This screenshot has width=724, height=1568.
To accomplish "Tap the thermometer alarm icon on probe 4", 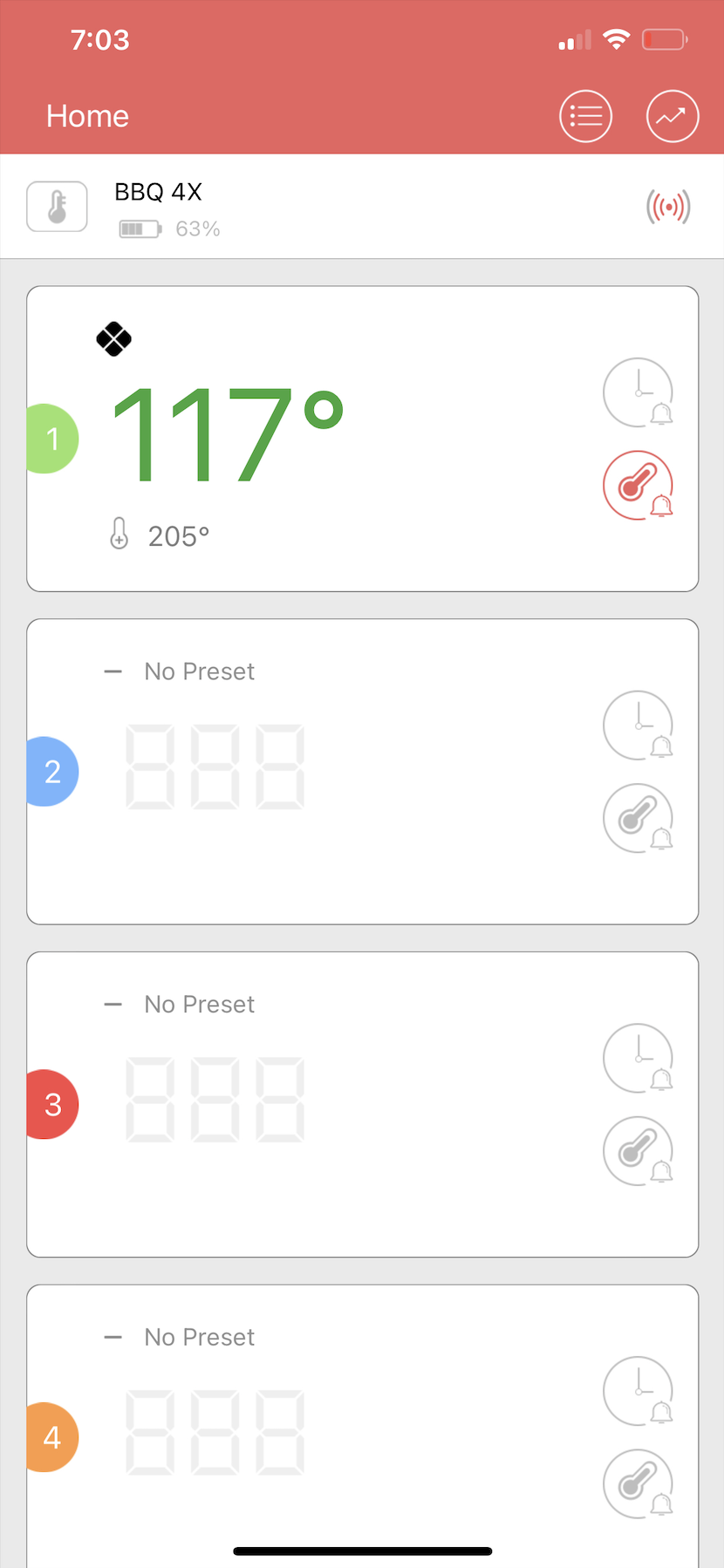I will point(638,1483).
